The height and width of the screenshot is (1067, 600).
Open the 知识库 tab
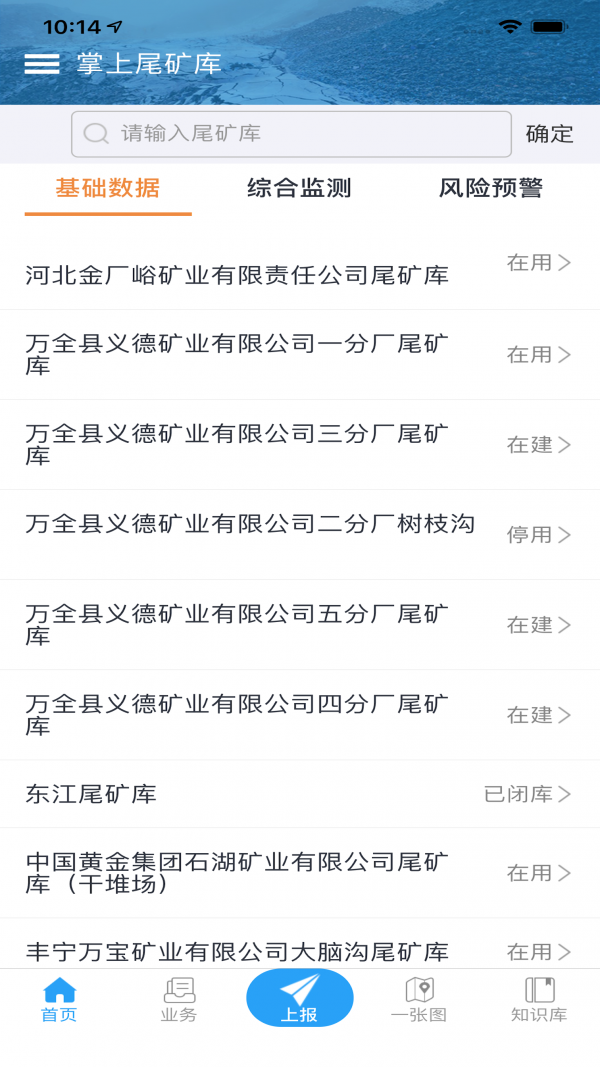(x=539, y=1000)
